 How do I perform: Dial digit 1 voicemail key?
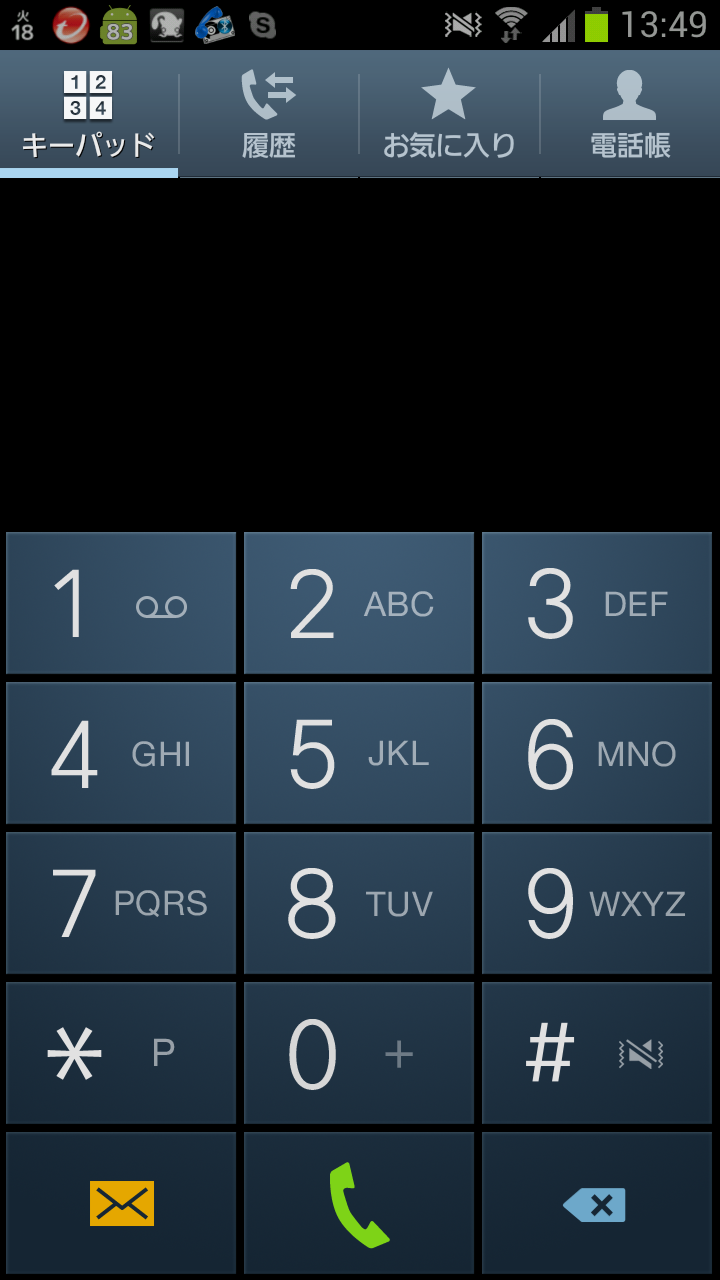pos(121,603)
